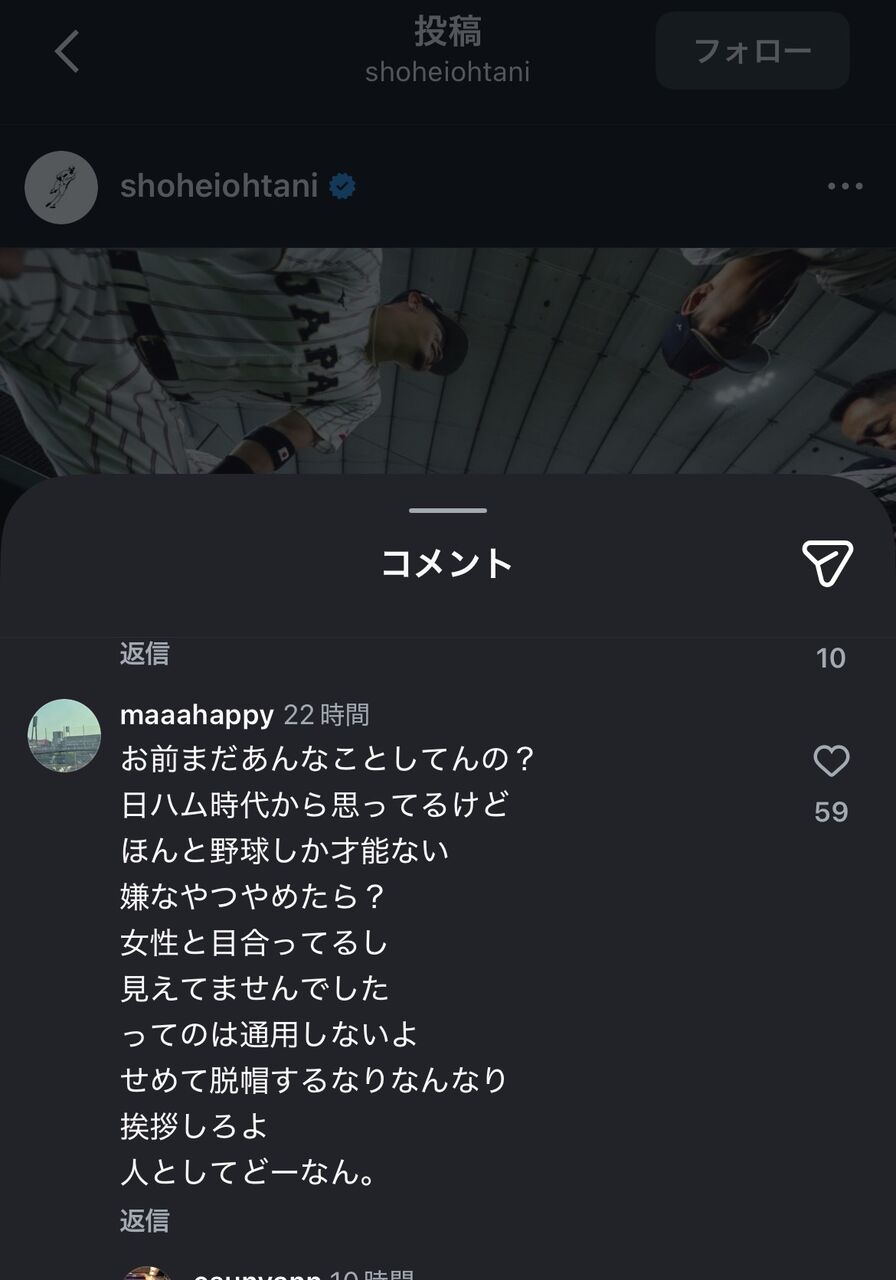896x1280 pixels.
Task: Open the shoheiohtani username link
Action: [219, 186]
